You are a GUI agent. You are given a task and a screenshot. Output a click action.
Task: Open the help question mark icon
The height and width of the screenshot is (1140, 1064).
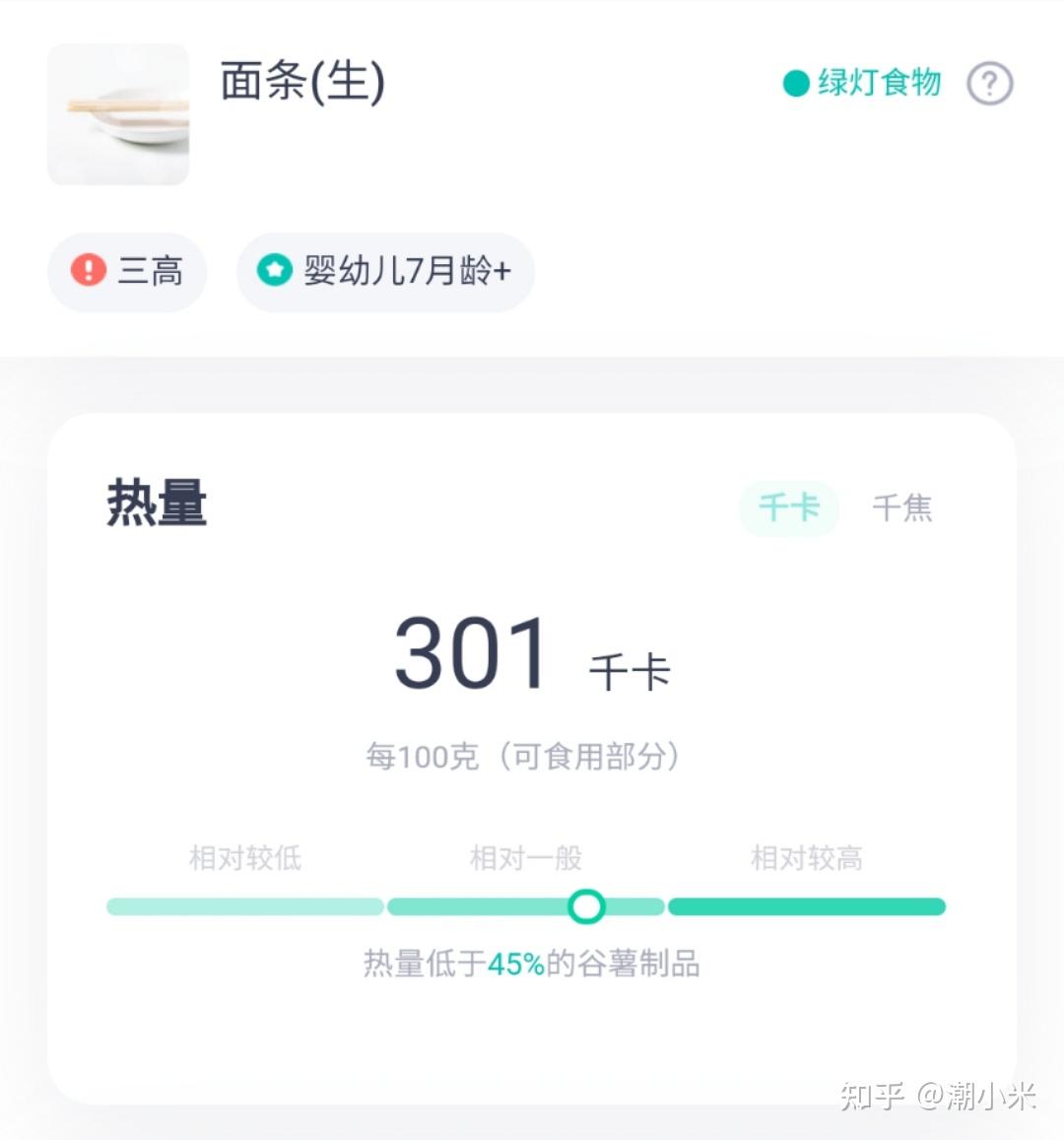(x=989, y=84)
